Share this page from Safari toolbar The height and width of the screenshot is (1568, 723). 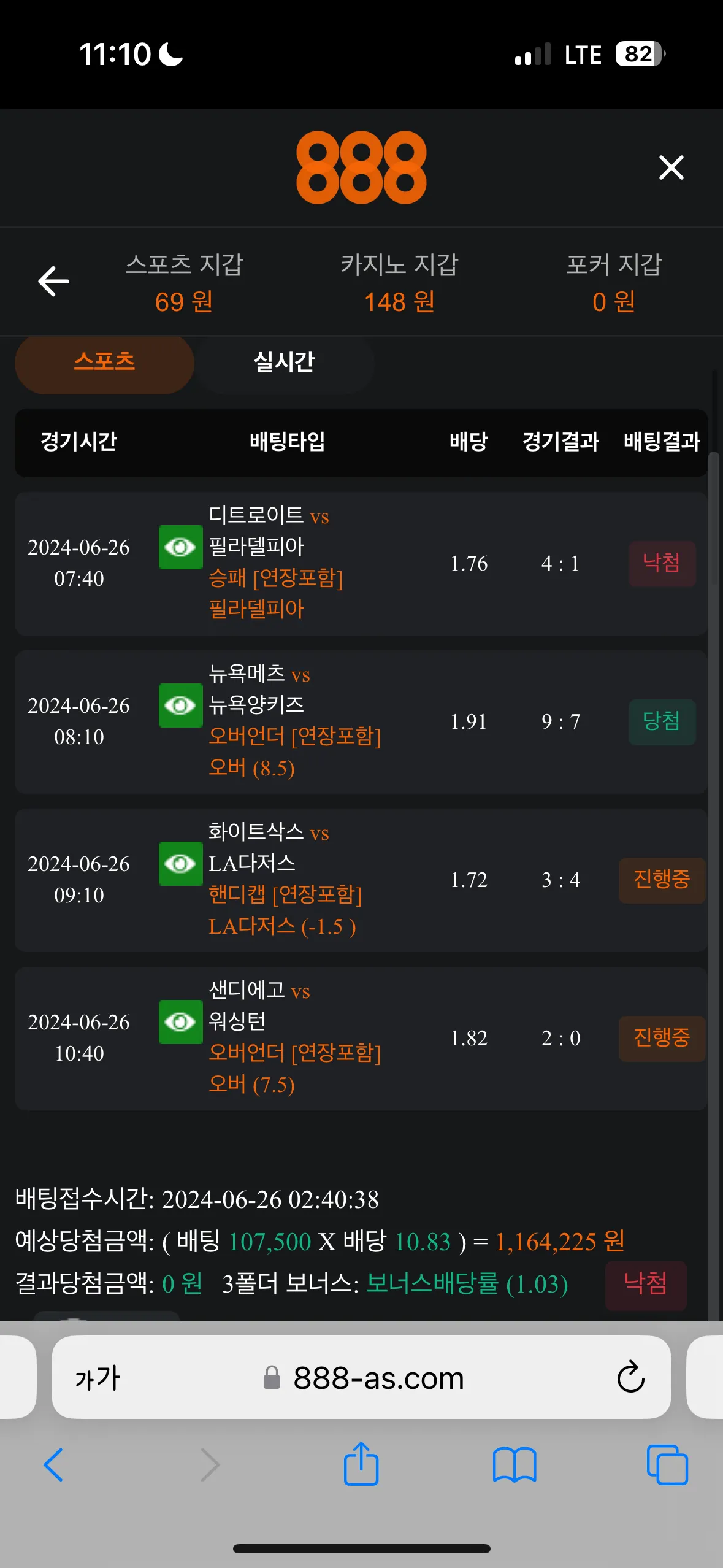point(361,1464)
